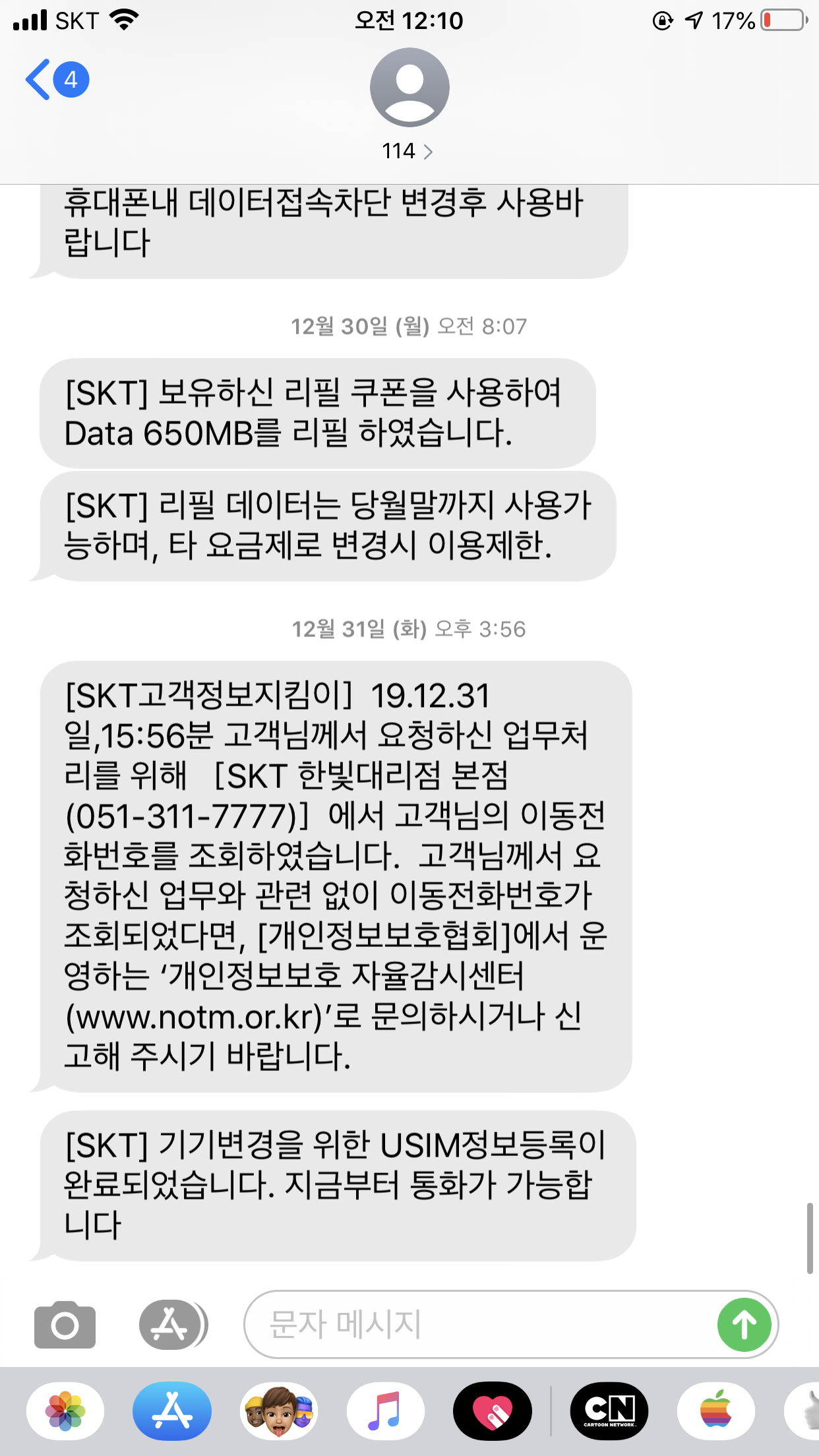This screenshot has width=819, height=1456.
Task: Go back to the message list
Action: click(56, 80)
